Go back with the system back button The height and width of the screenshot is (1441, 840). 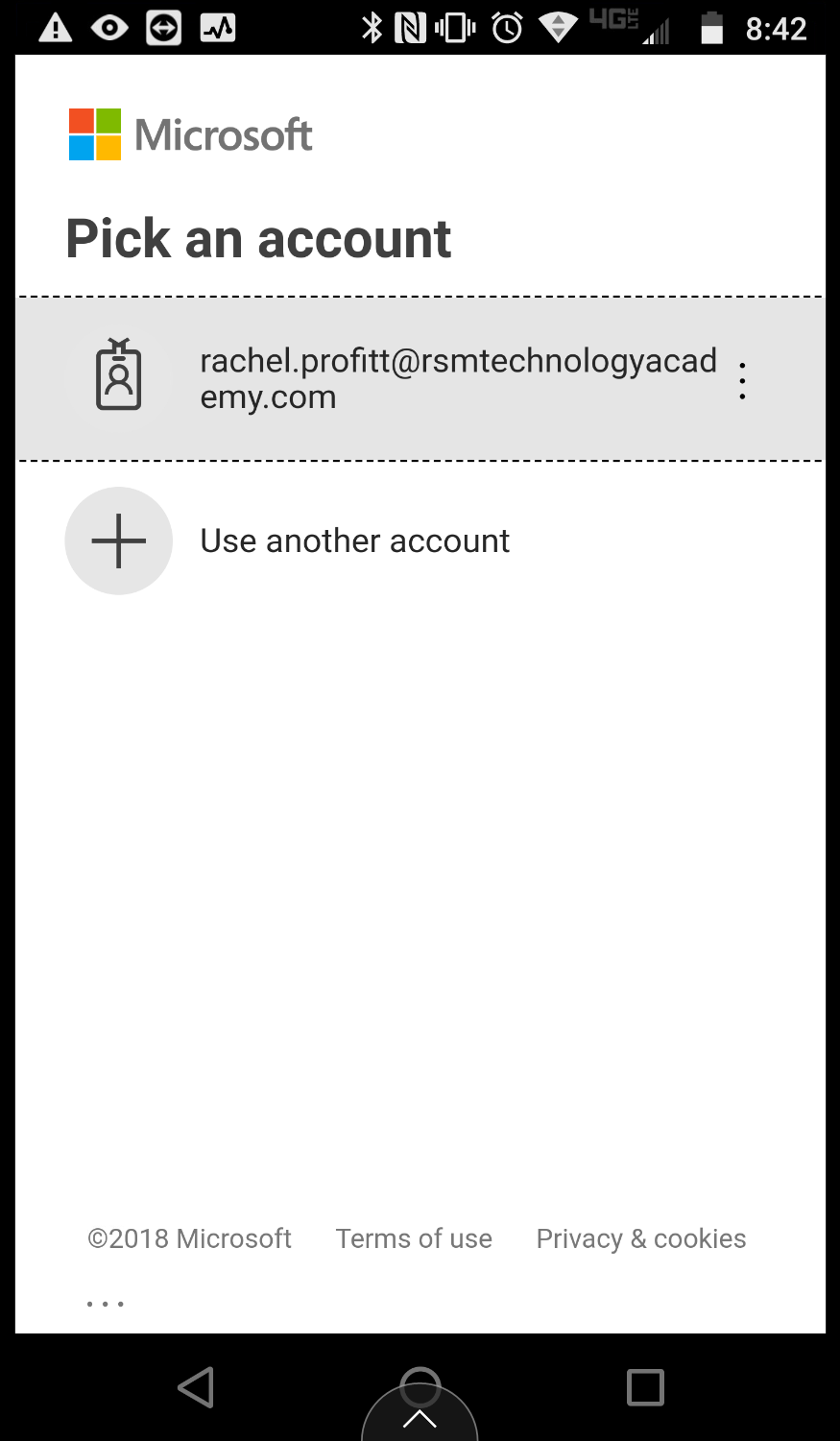click(196, 1387)
